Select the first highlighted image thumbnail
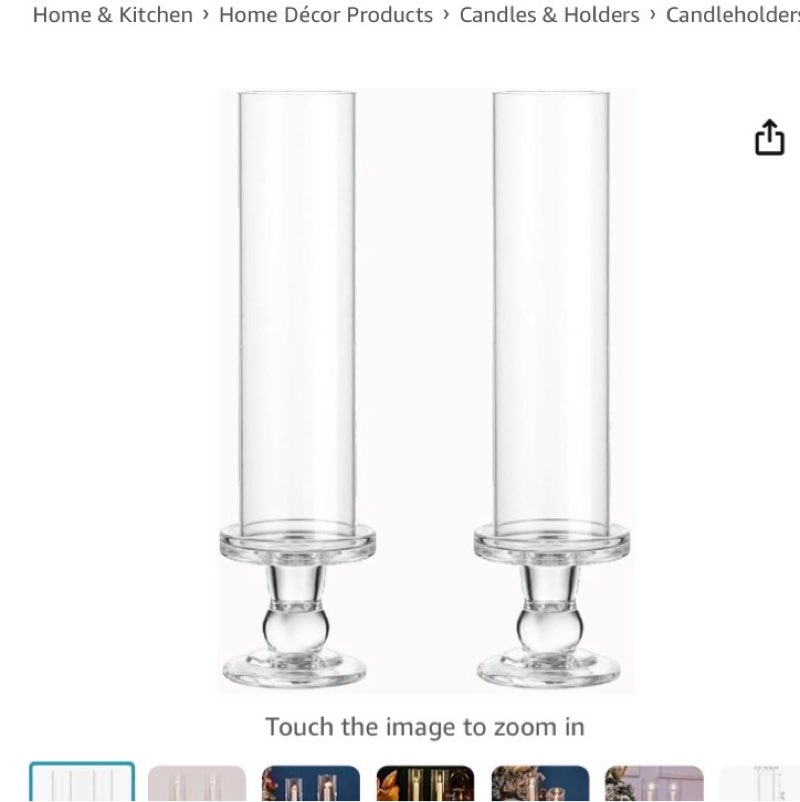The width and height of the screenshot is (800, 802). coord(82,783)
